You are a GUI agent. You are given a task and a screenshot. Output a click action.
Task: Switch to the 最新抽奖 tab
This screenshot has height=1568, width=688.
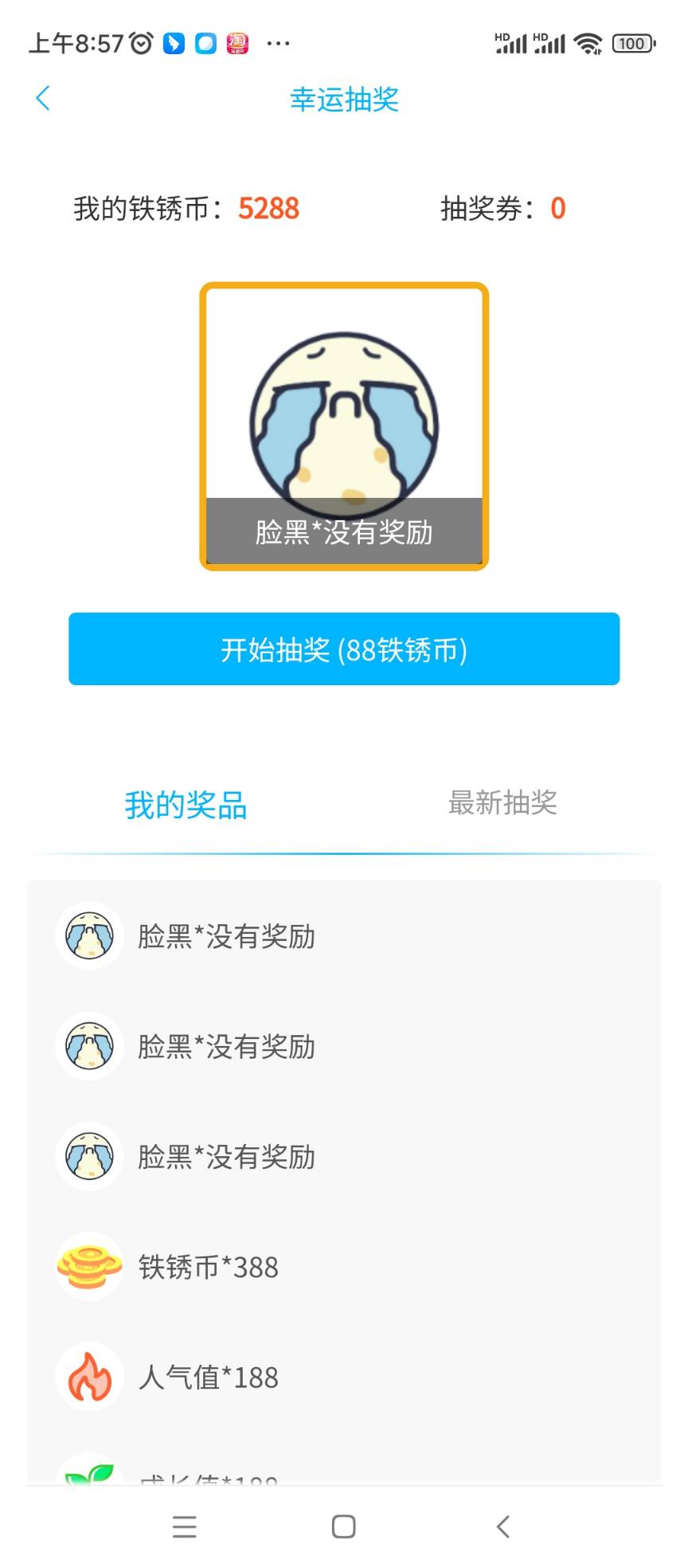(x=502, y=803)
